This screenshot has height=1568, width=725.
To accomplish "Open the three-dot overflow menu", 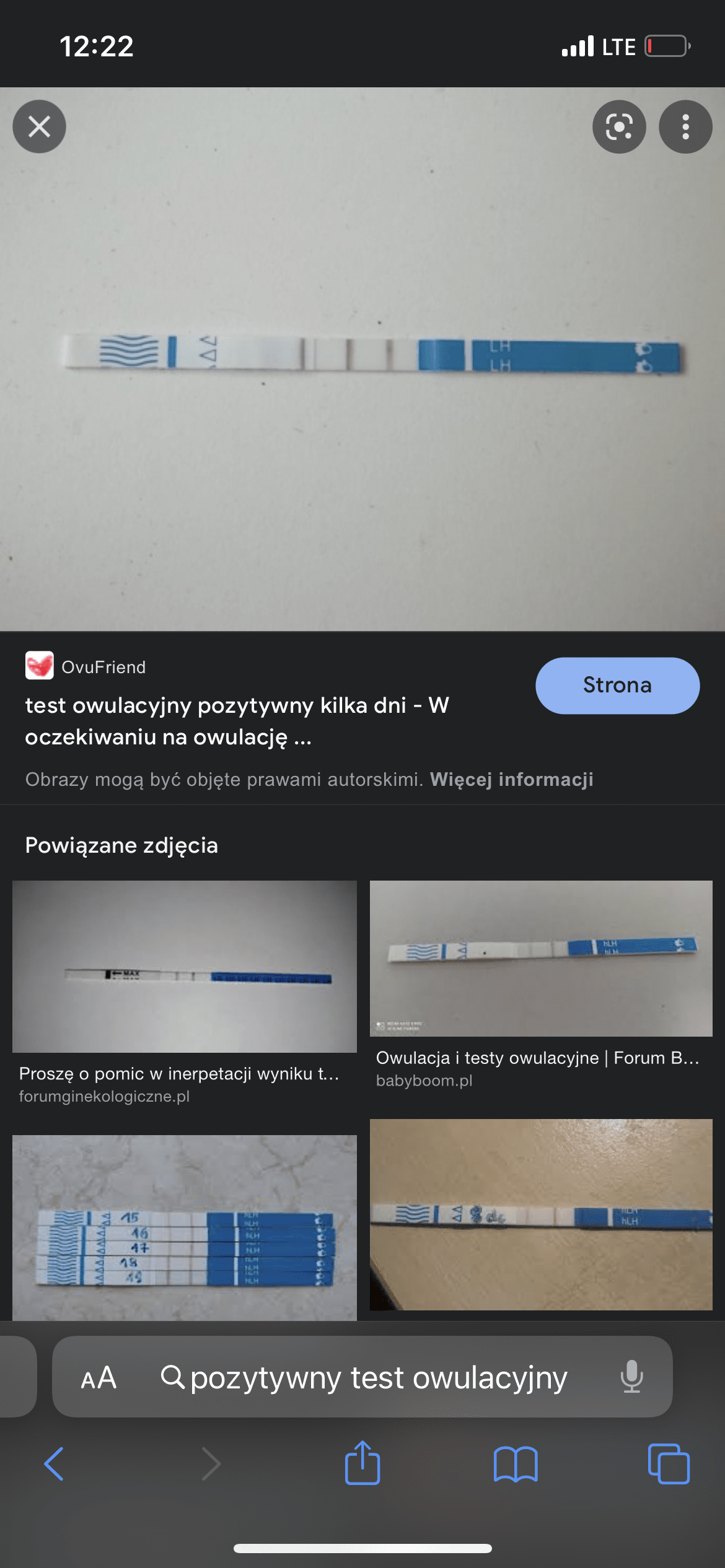I will [685, 126].
